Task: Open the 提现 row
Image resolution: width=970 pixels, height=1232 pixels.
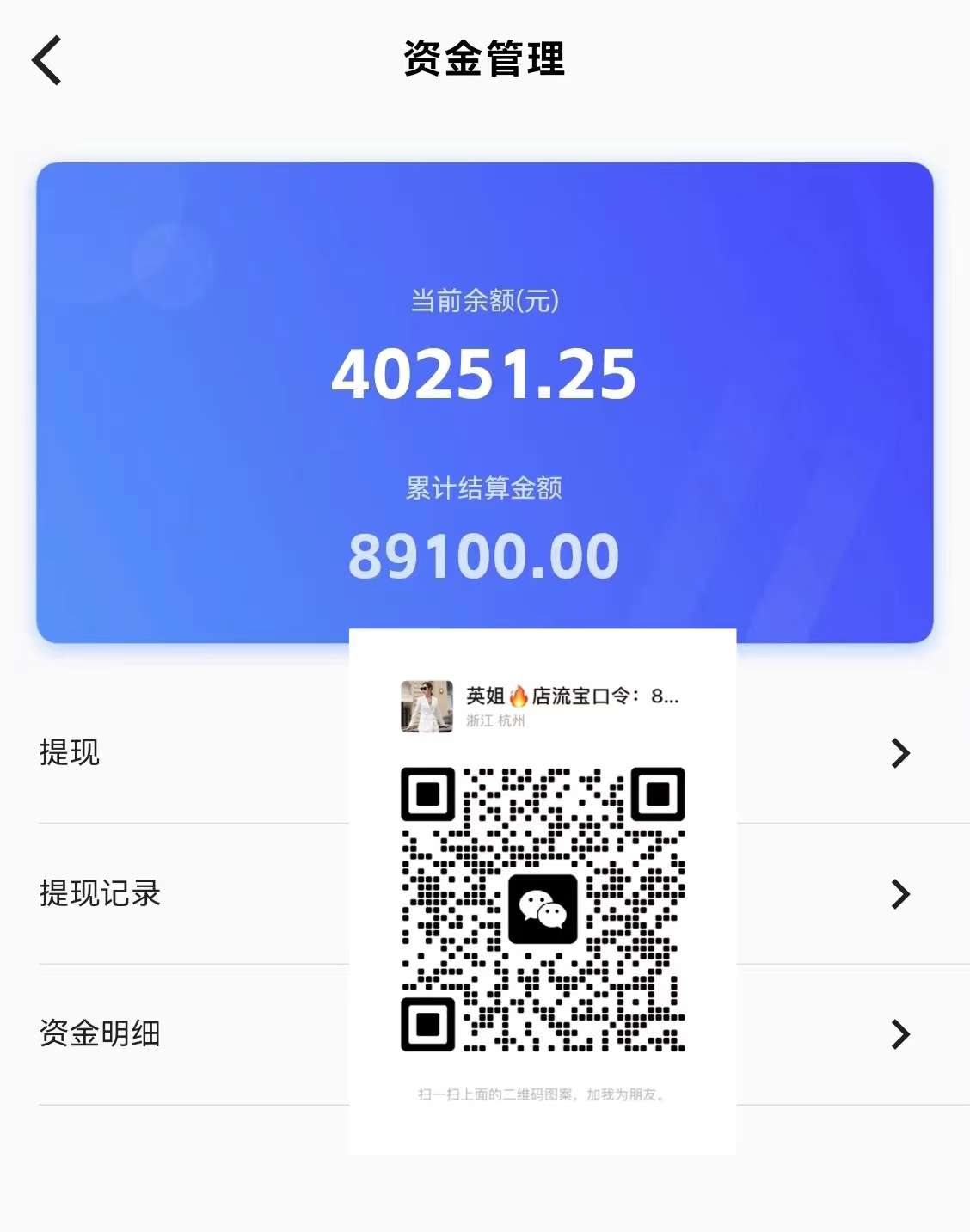Action: coord(71,752)
